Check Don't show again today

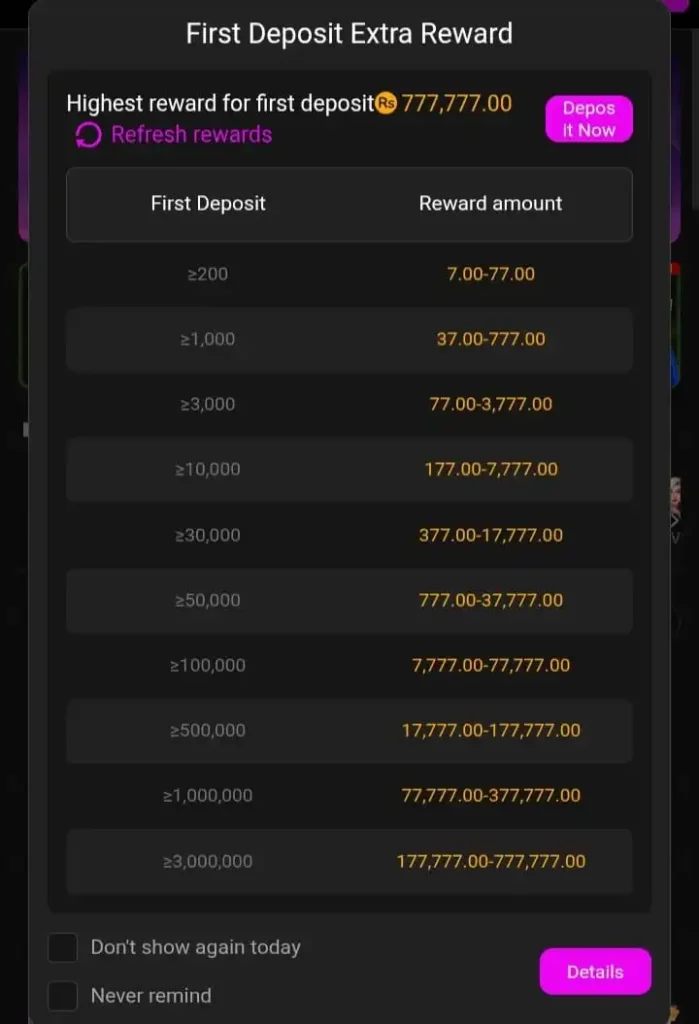[63, 947]
